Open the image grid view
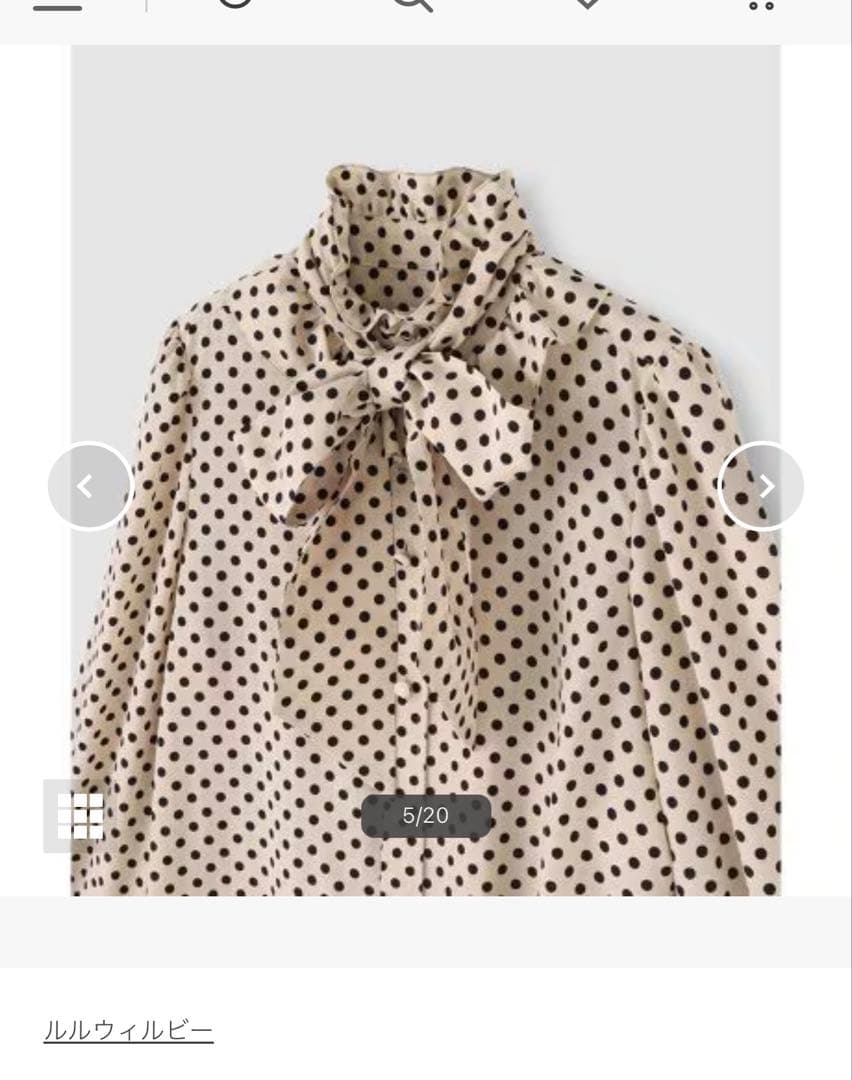The height and width of the screenshot is (1080, 852). tap(79, 815)
